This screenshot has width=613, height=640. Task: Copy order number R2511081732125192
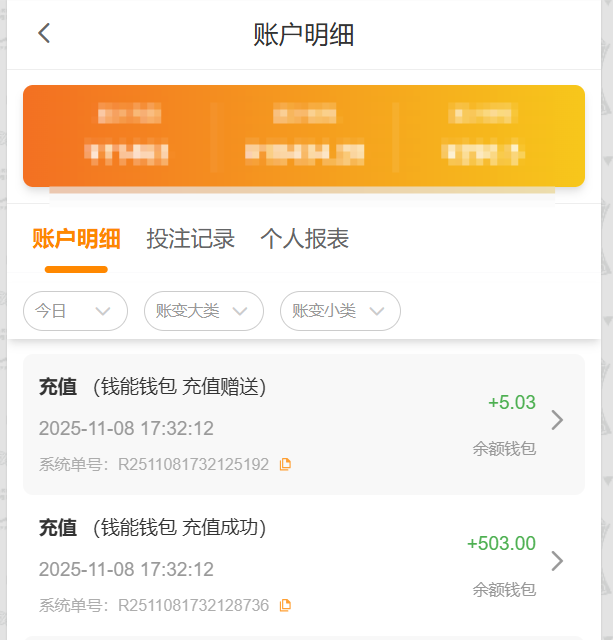[x=286, y=465]
